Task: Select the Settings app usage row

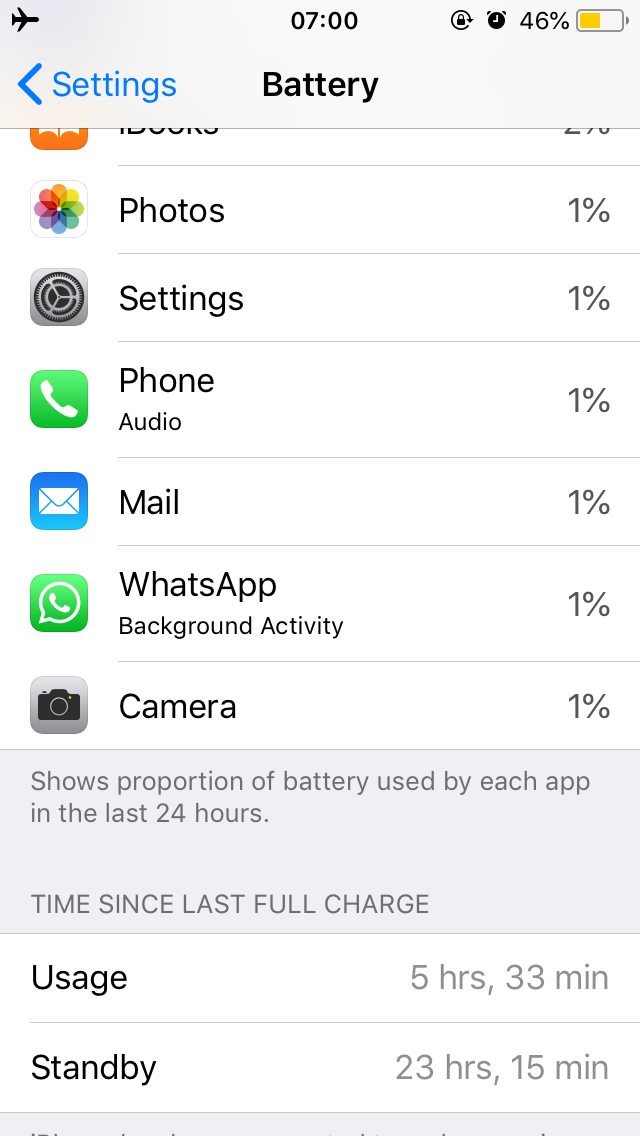Action: click(x=320, y=298)
